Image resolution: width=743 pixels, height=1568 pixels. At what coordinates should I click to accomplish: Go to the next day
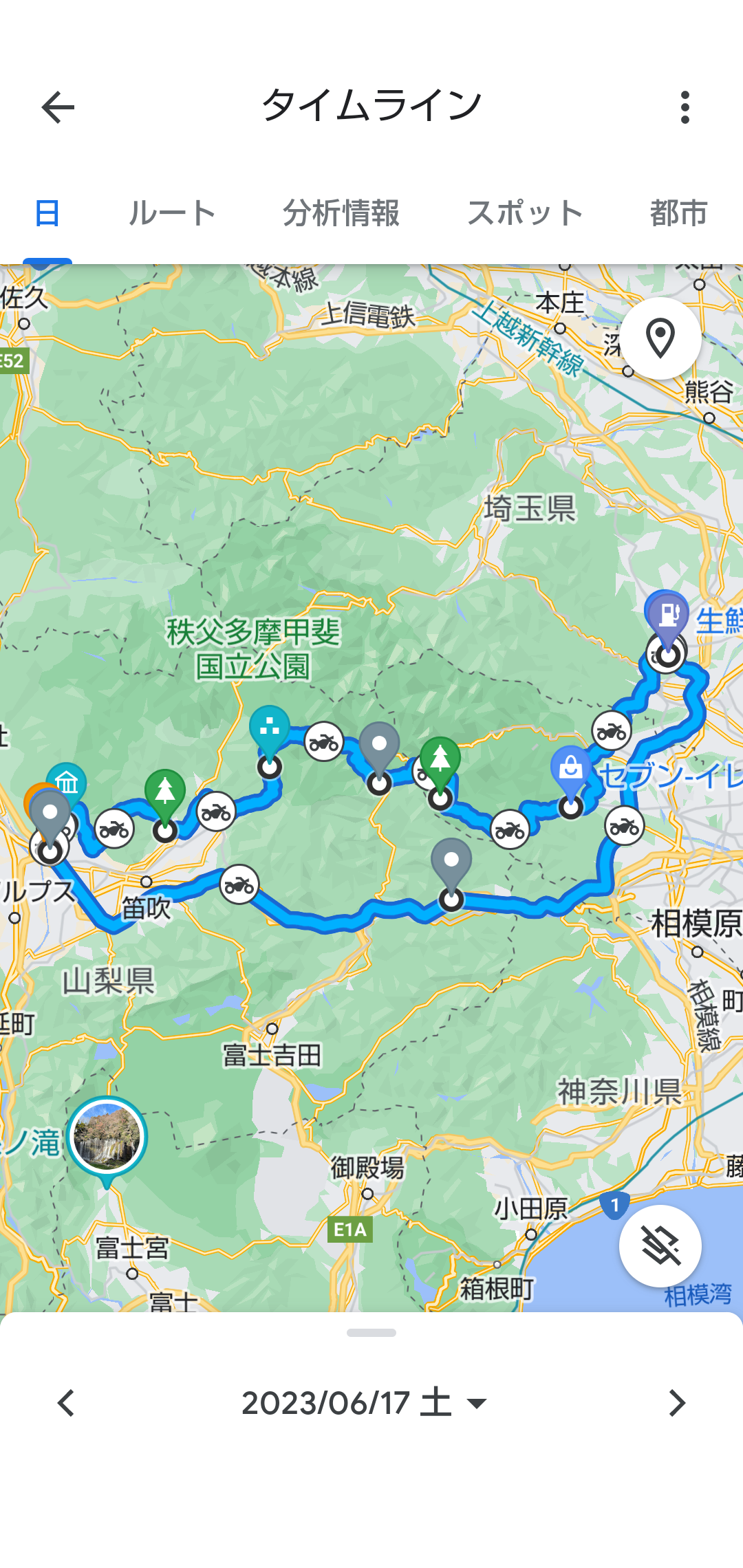pos(677,1403)
